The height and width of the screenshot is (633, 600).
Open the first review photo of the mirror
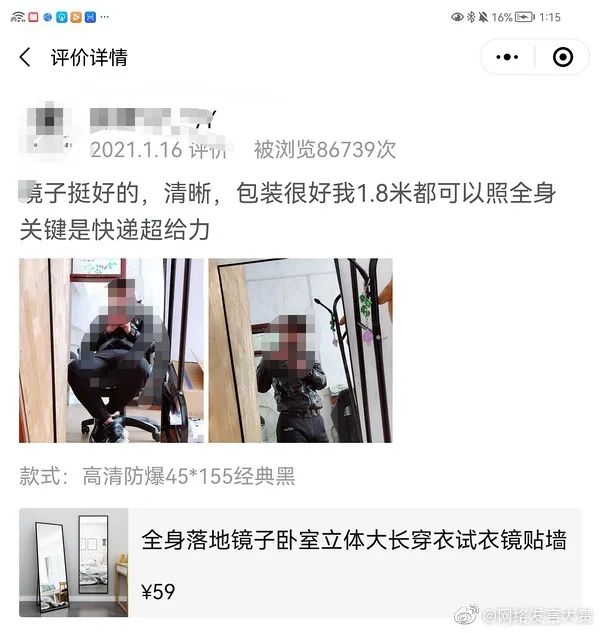(x=111, y=350)
